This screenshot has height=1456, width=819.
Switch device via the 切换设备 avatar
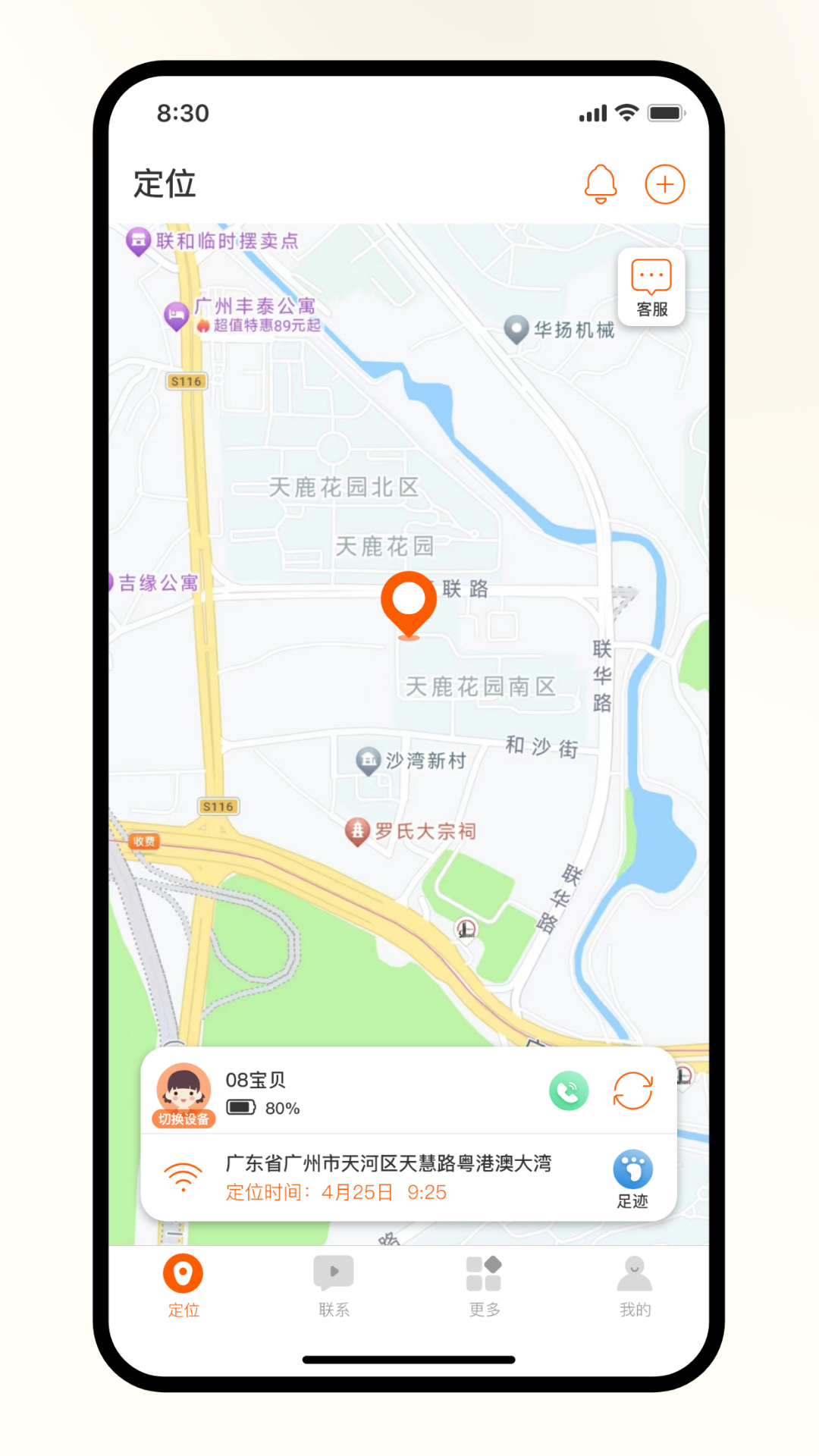184,1095
